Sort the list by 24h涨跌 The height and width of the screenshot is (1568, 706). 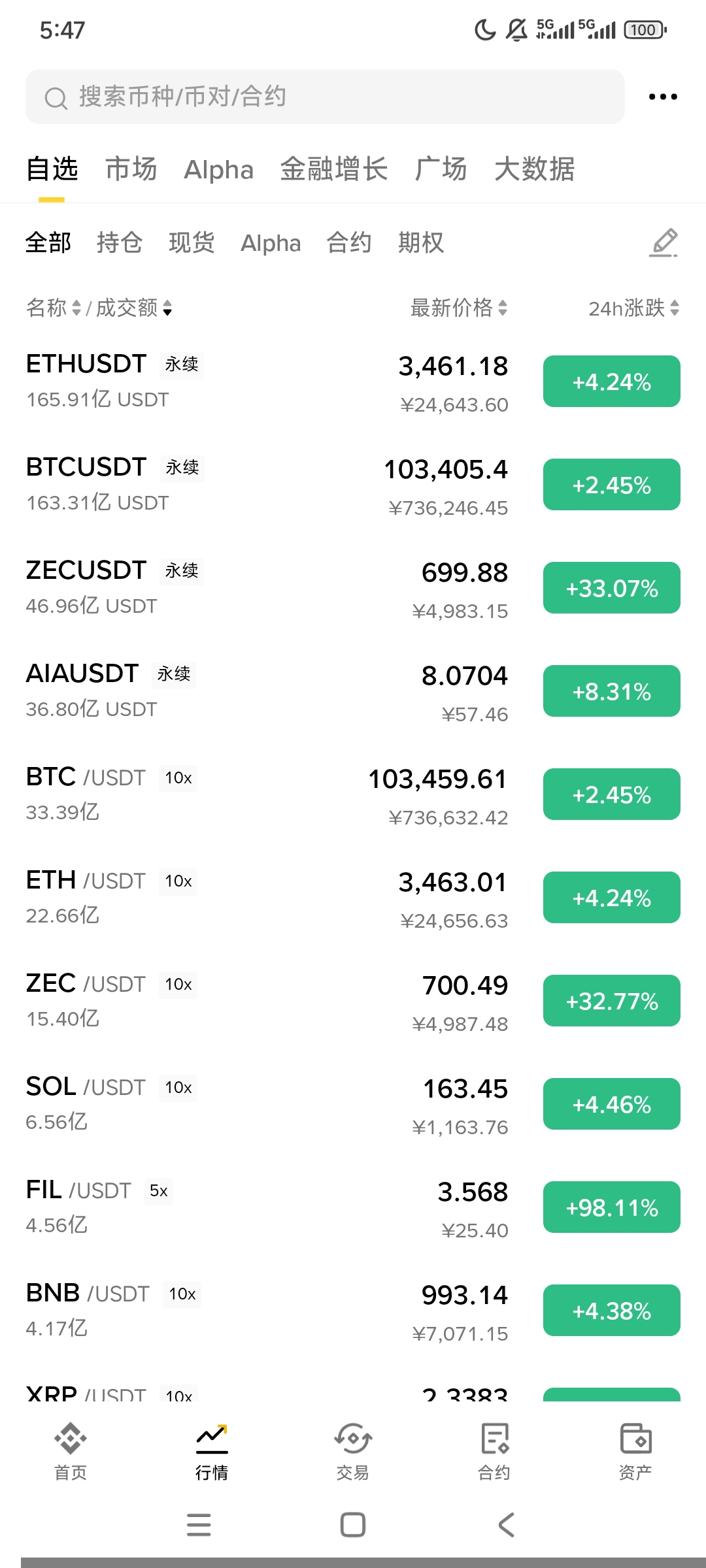pyautogui.click(x=633, y=308)
